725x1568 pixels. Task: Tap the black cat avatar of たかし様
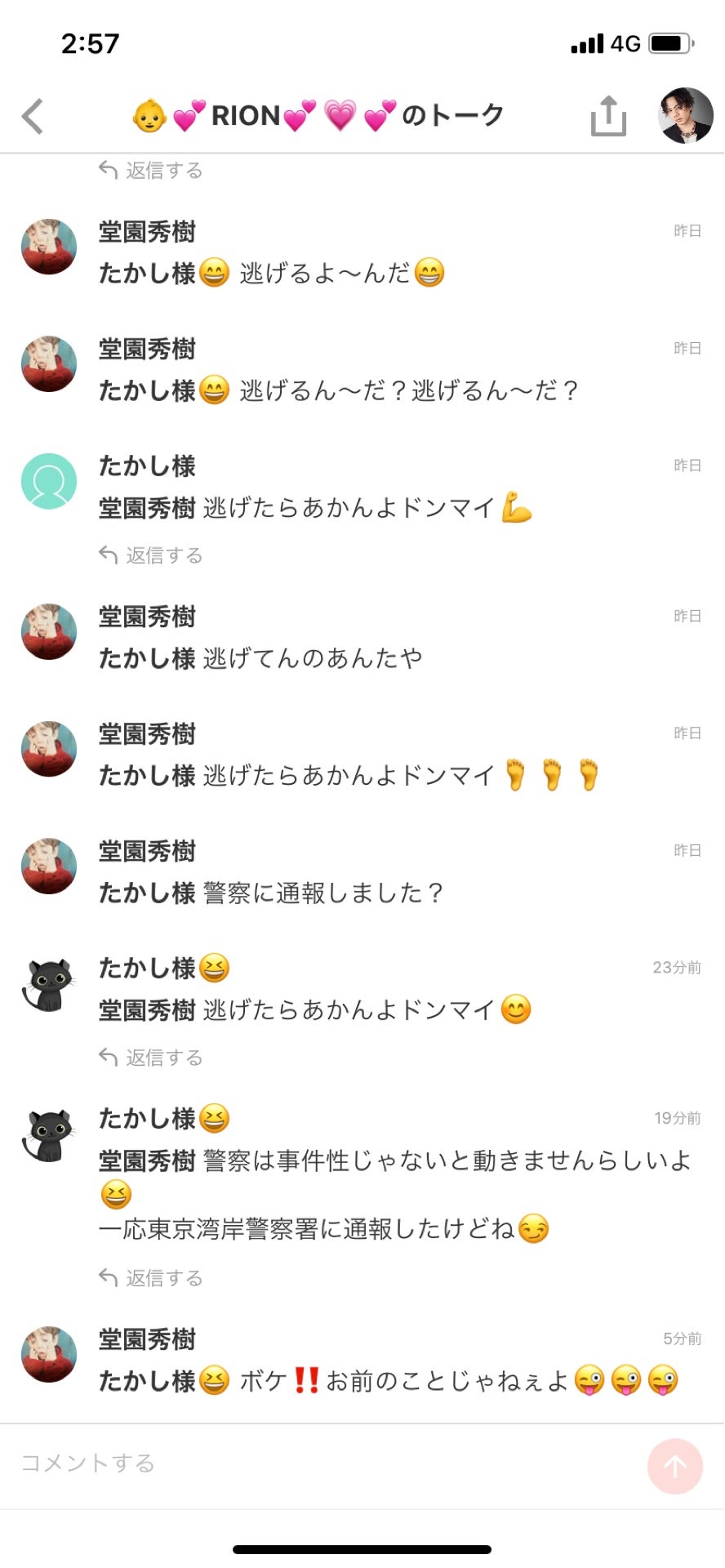point(48,984)
